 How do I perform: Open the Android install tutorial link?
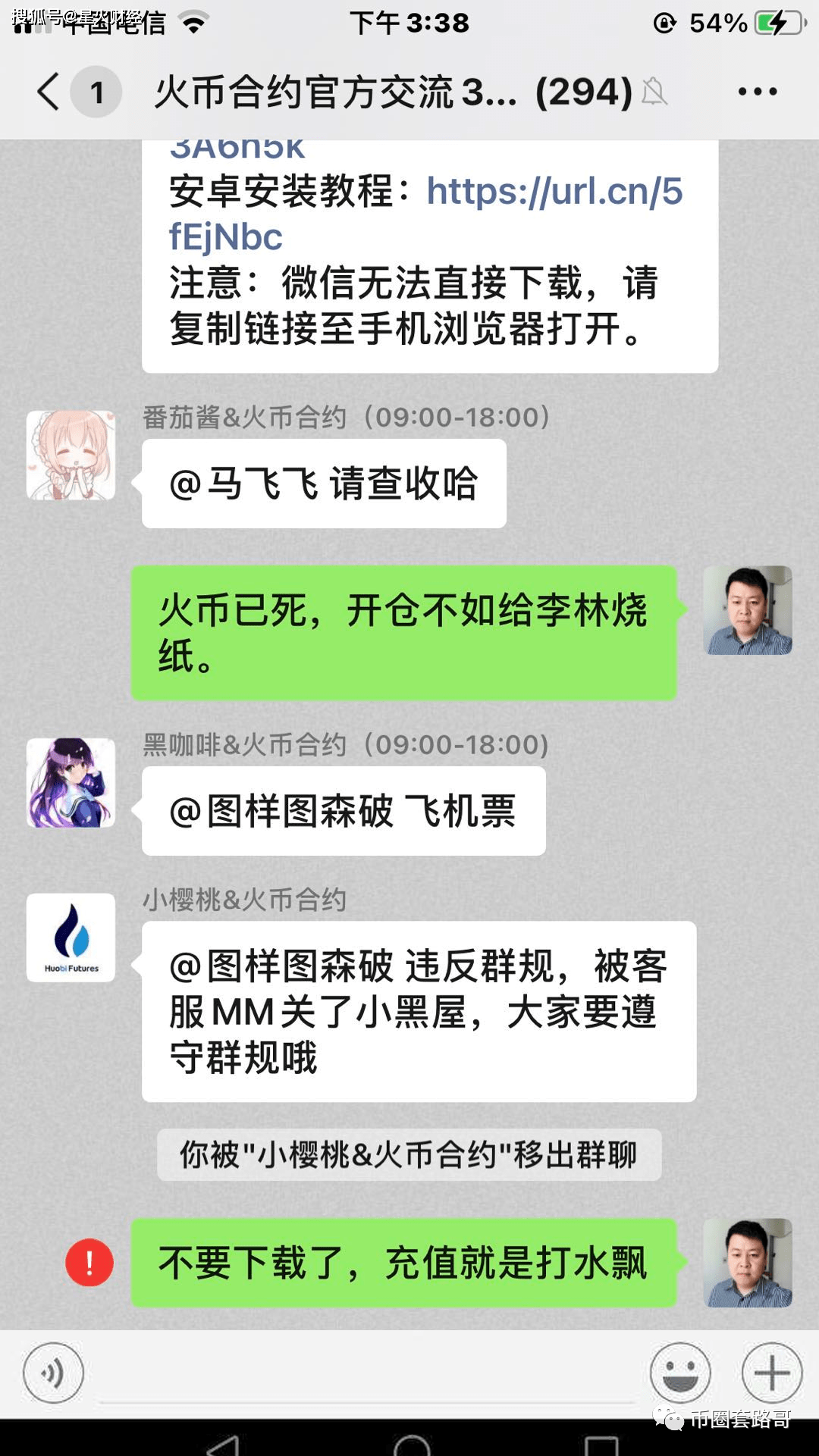tap(554, 192)
